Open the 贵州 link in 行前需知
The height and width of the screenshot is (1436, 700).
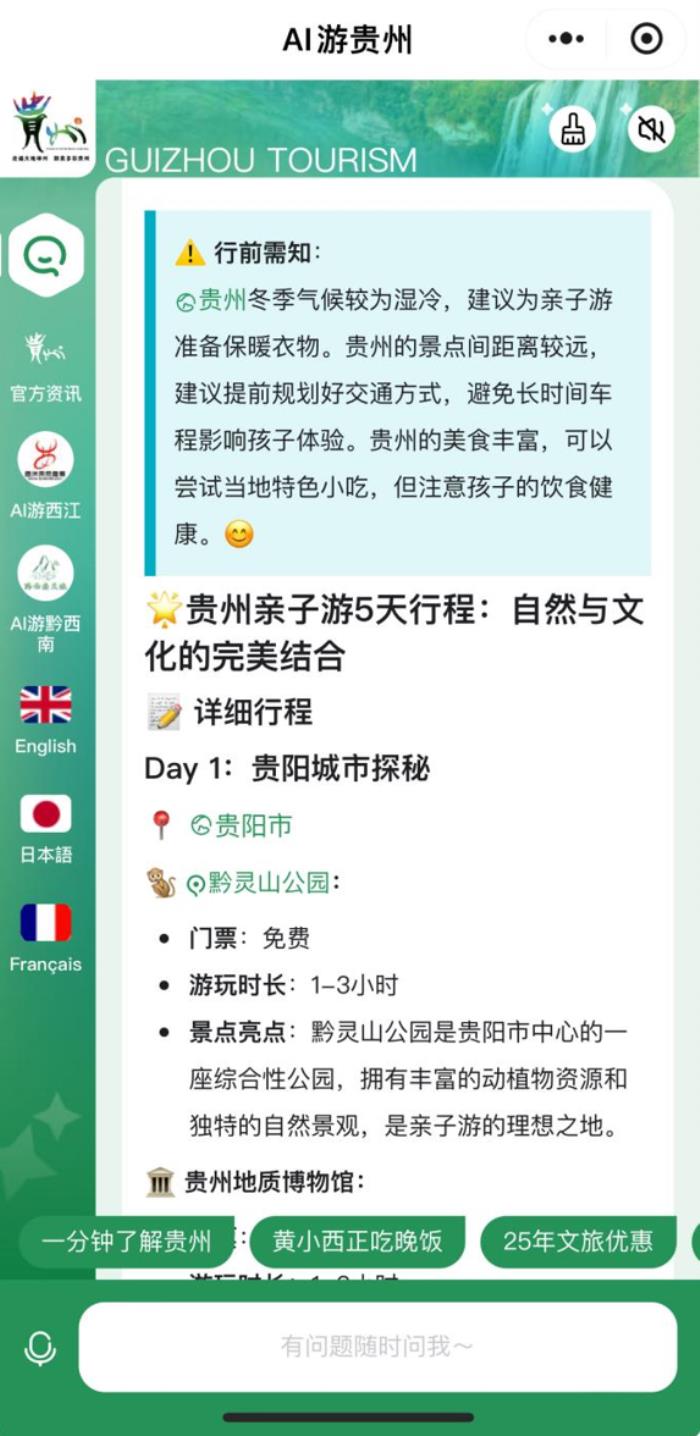pyautogui.click(x=212, y=300)
